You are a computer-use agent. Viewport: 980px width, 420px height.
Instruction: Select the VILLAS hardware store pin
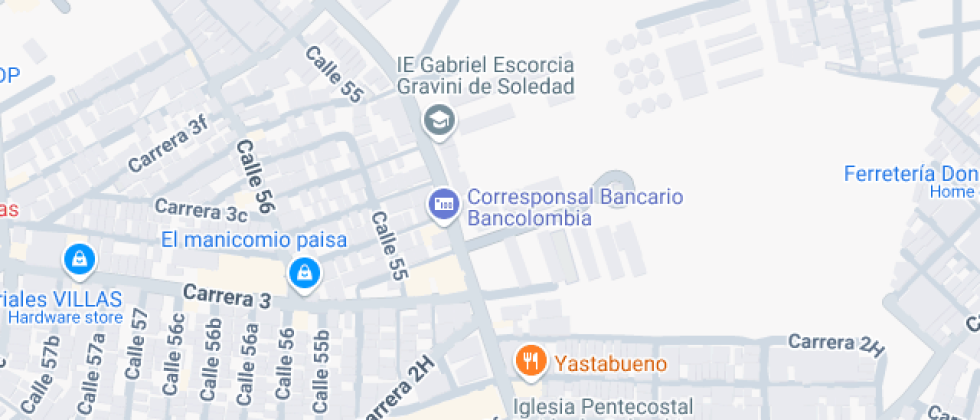[79, 260]
